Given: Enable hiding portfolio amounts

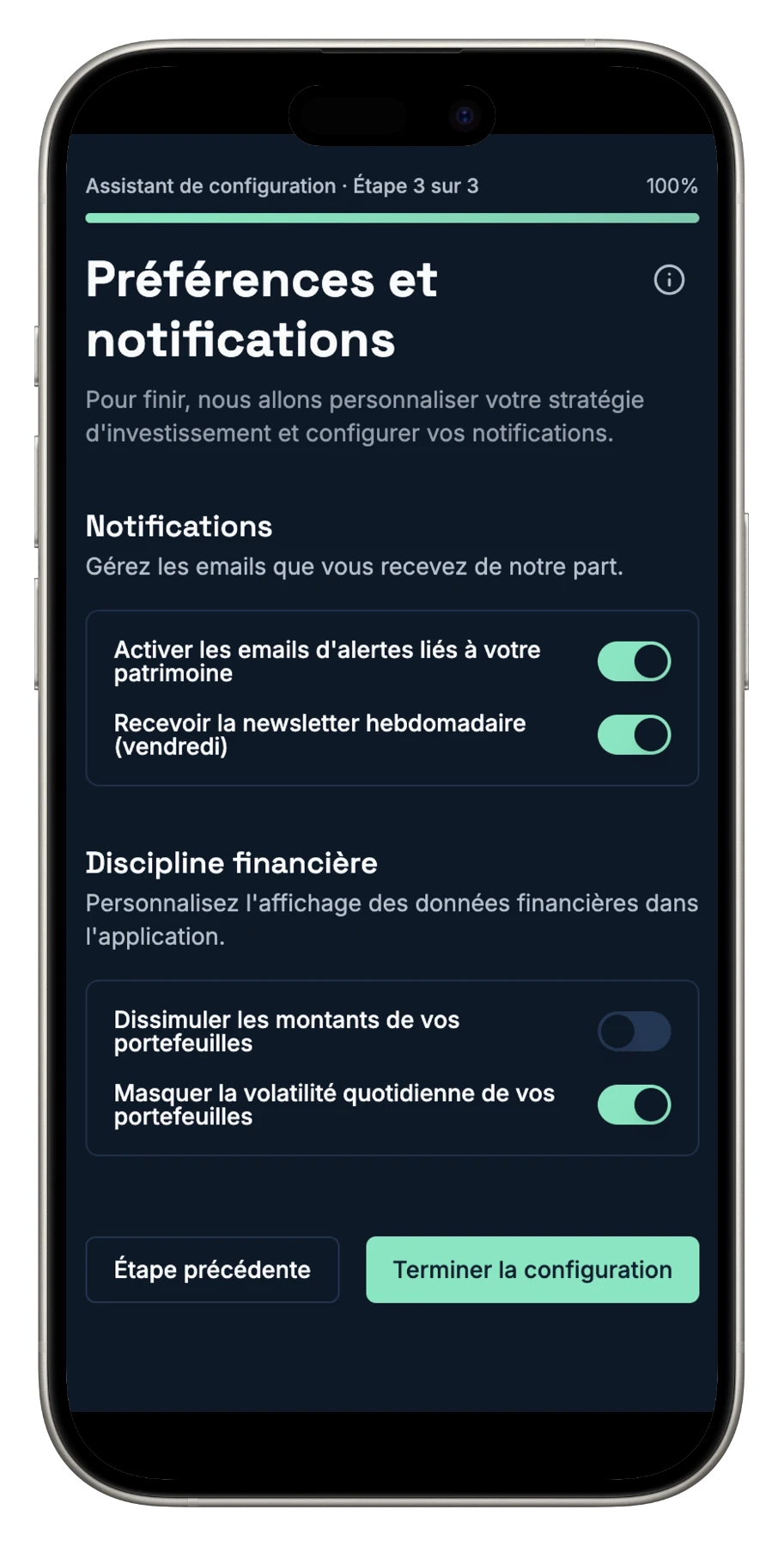Looking at the screenshot, I should point(634,1032).
